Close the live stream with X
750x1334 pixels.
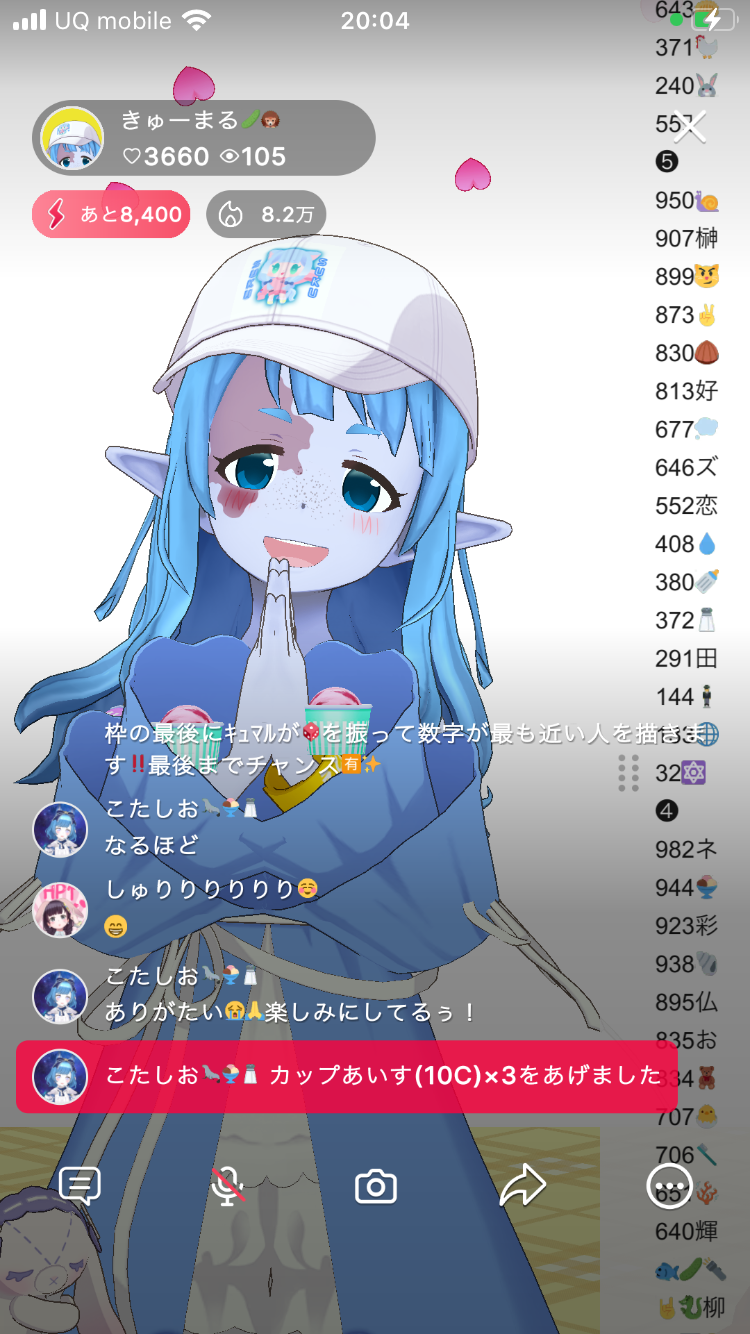click(690, 127)
